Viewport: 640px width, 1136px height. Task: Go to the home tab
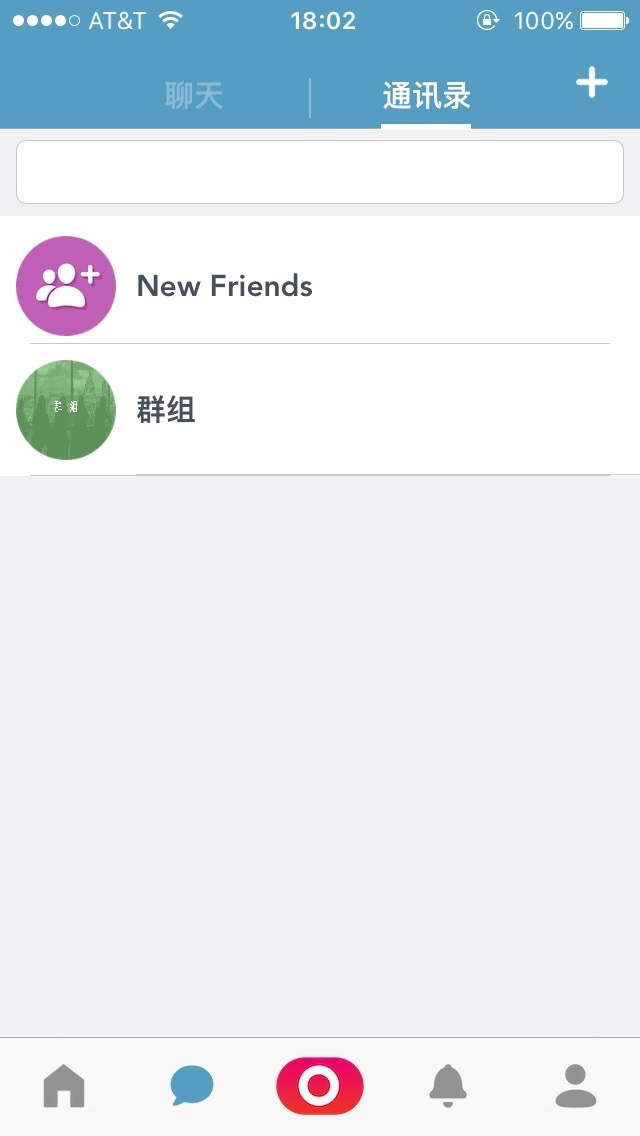coord(64,1086)
